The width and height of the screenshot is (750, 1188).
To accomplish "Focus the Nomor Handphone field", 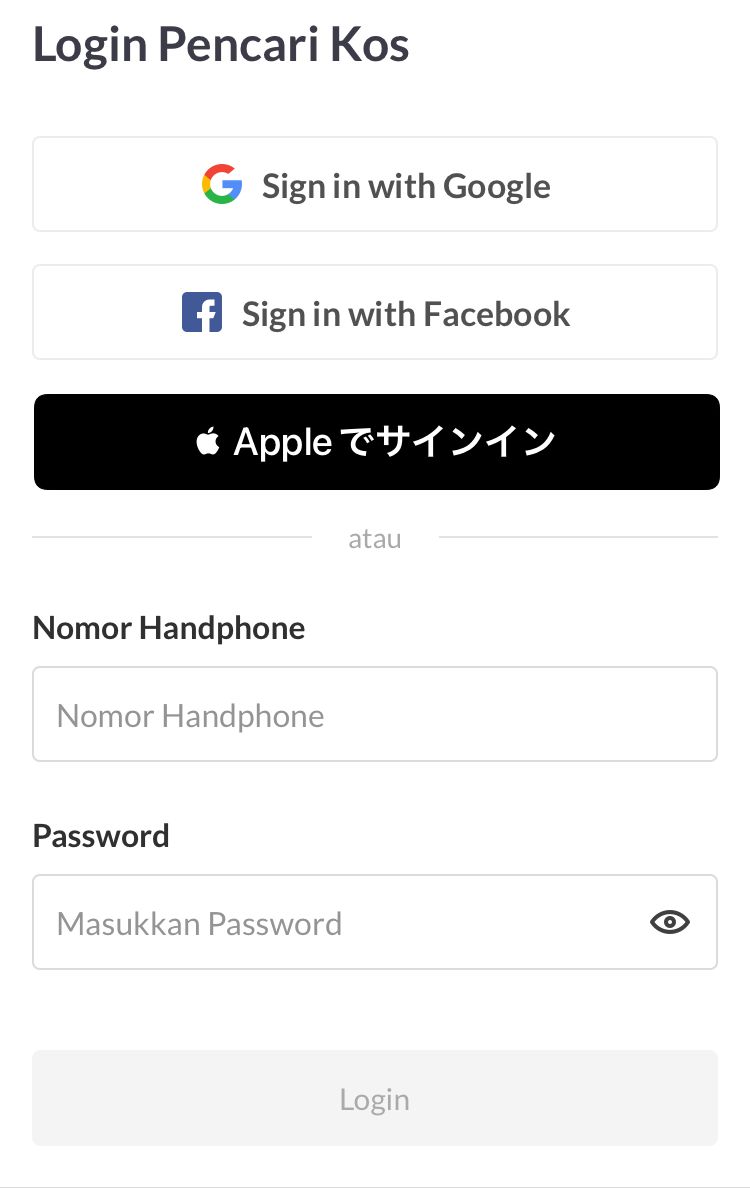I will [375, 715].
